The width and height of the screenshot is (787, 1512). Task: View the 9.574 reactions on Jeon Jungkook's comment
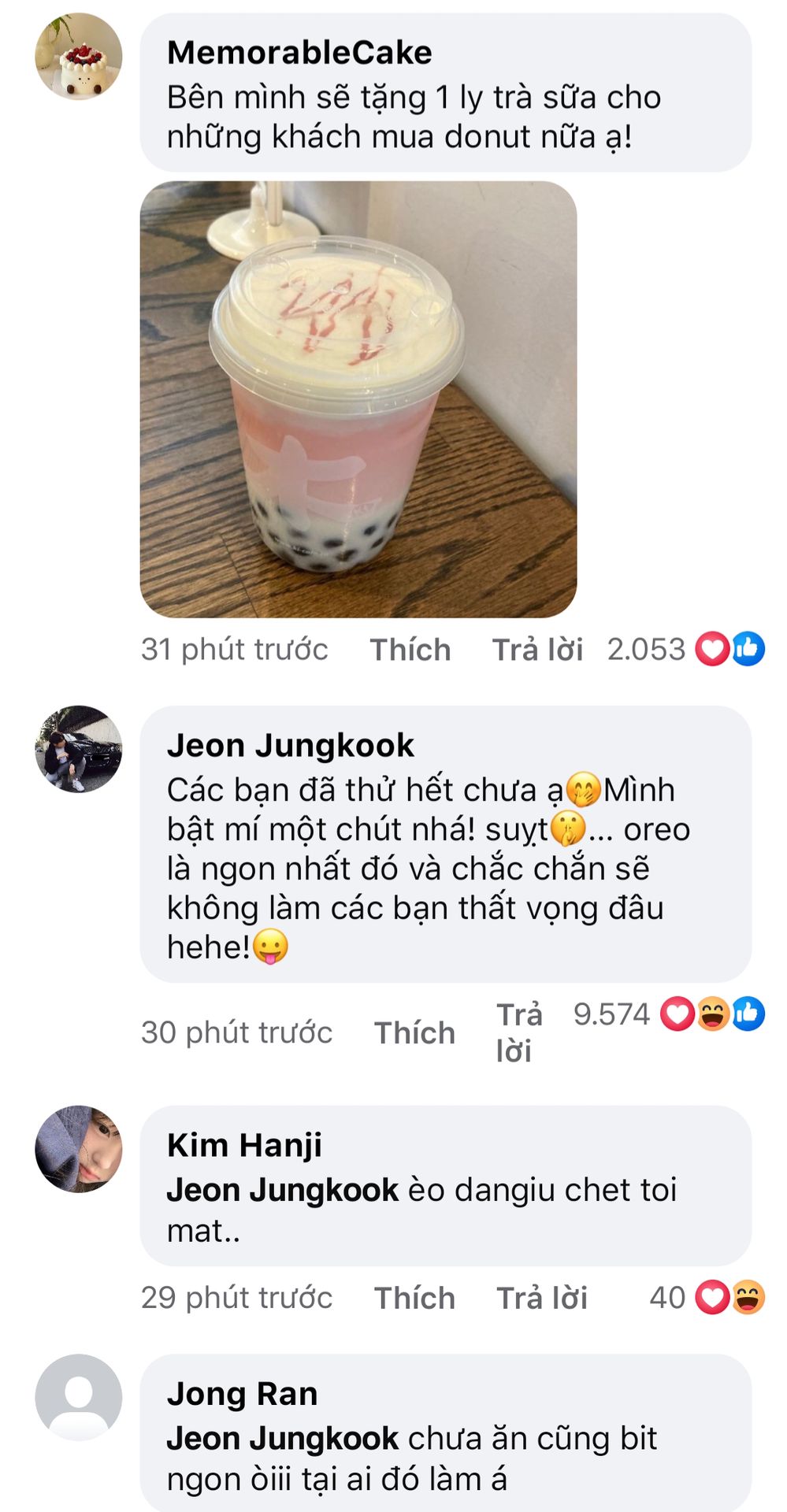click(x=669, y=1014)
